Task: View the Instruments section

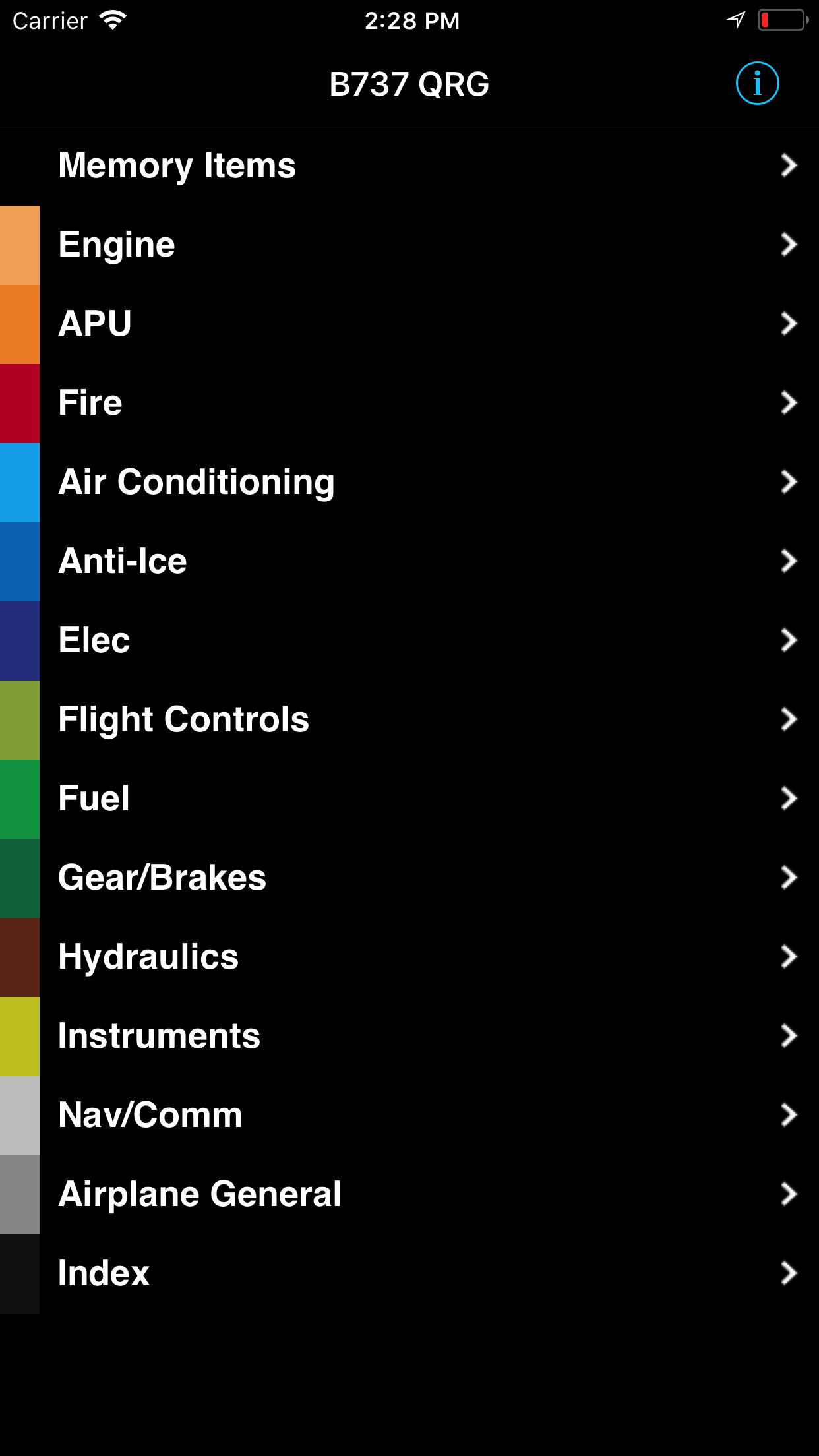Action: (409, 1036)
